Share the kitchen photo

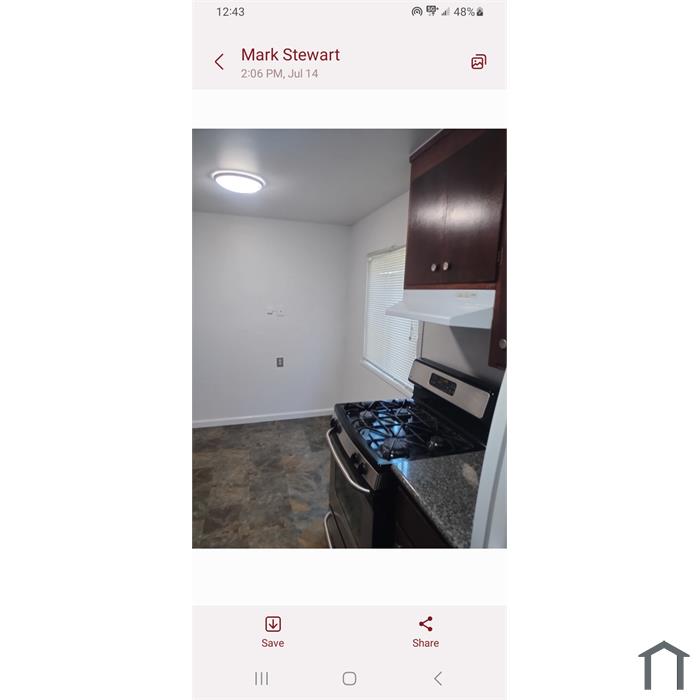coord(425,631)
